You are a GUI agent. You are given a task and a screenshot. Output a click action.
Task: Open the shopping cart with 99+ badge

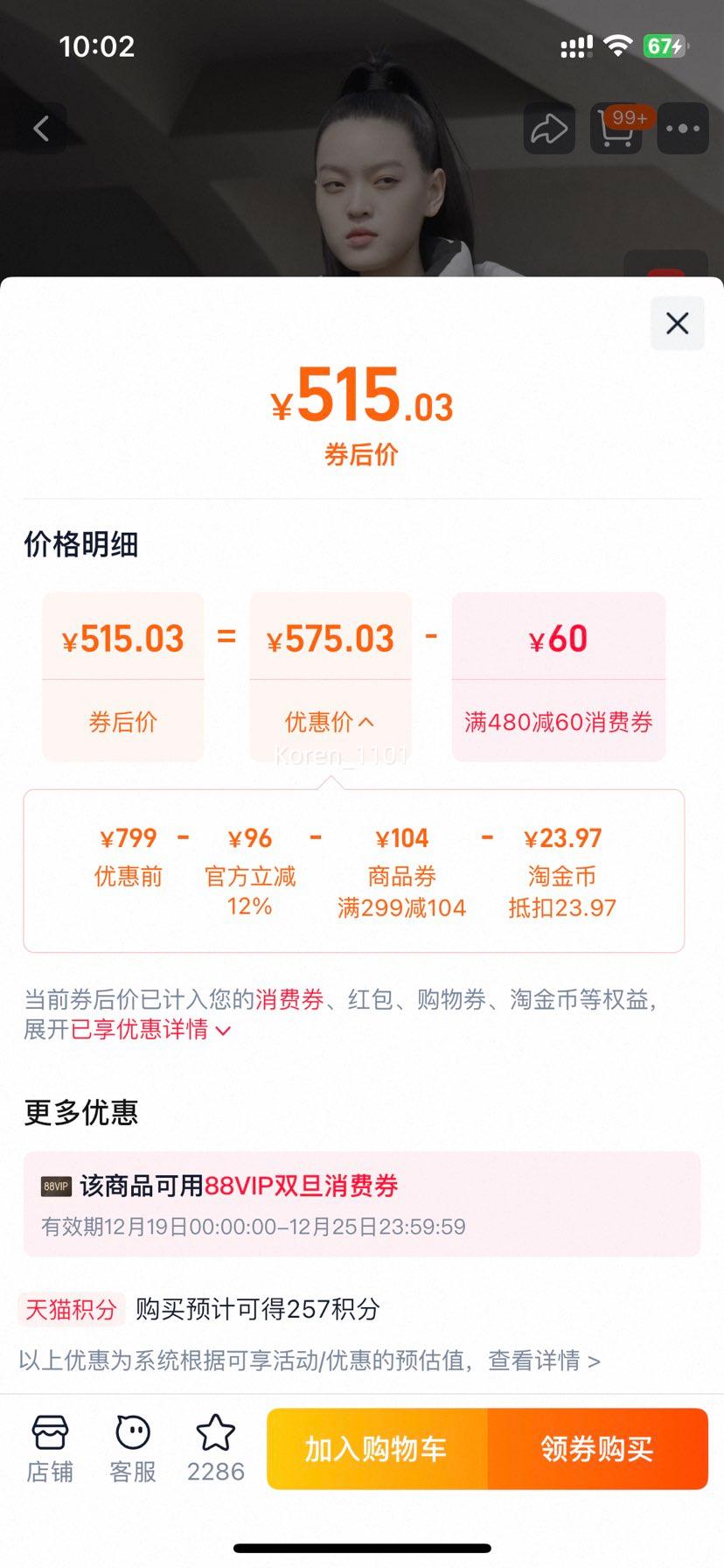616,128
